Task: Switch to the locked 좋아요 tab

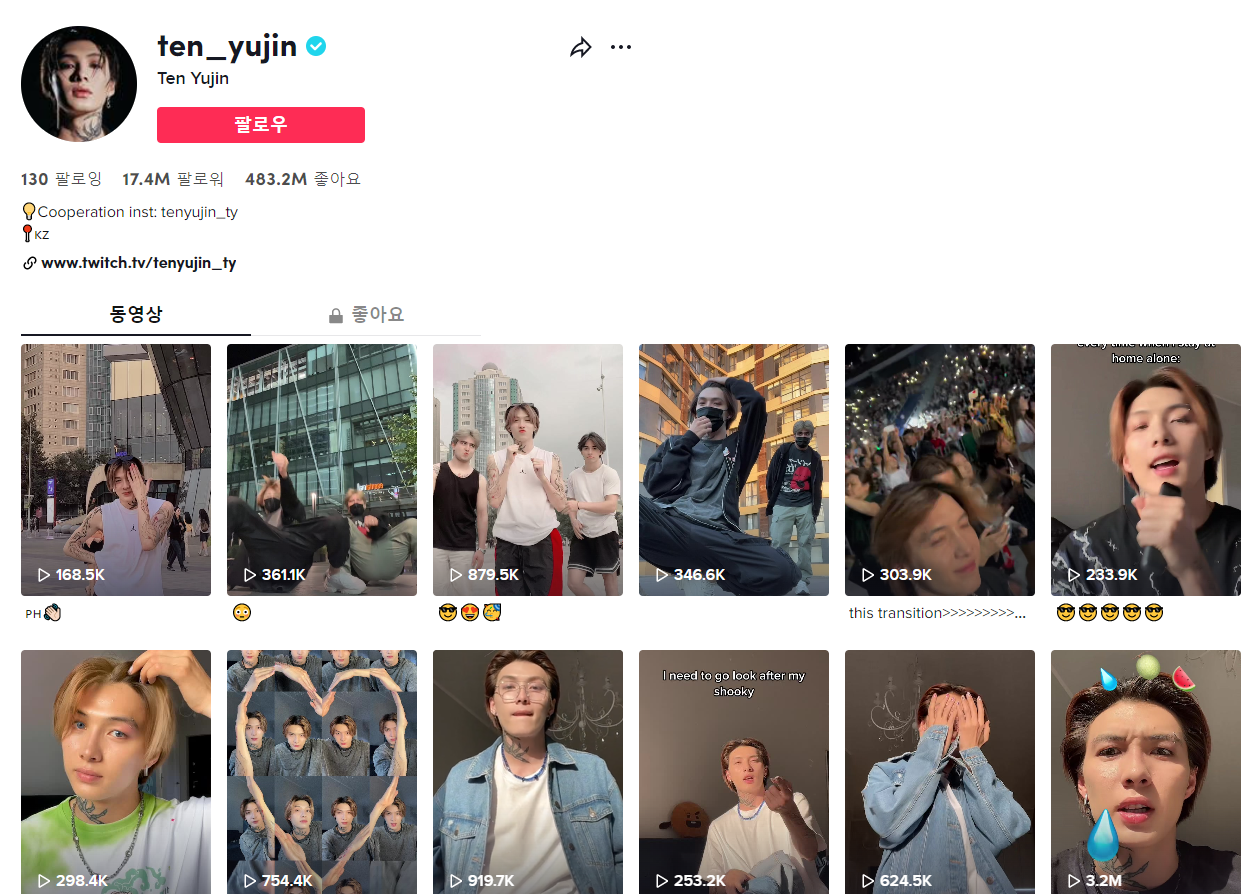Action: tap(366, 315)
